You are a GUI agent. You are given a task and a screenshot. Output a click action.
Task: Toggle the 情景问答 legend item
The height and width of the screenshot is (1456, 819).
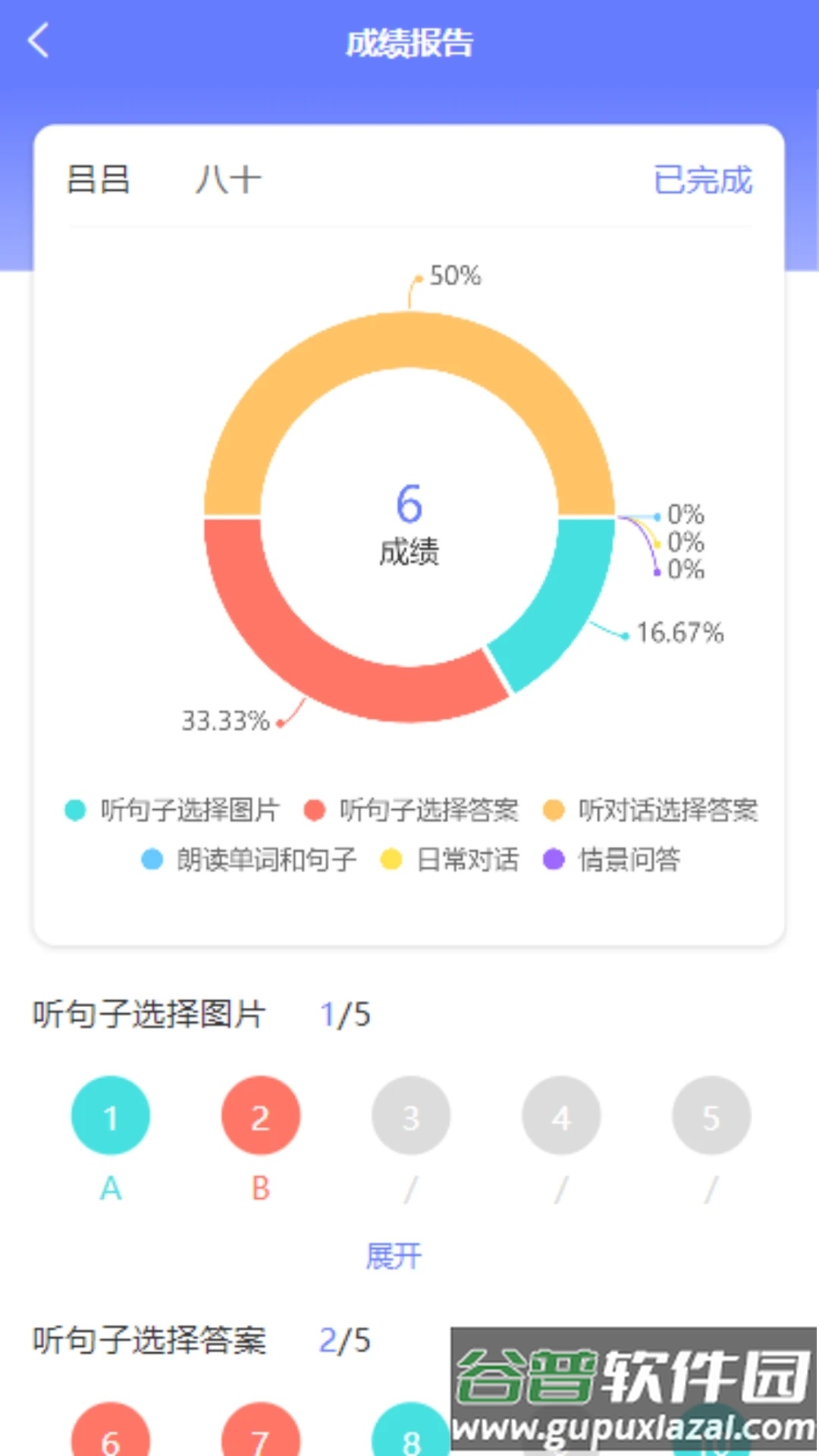tap(612, 859)
